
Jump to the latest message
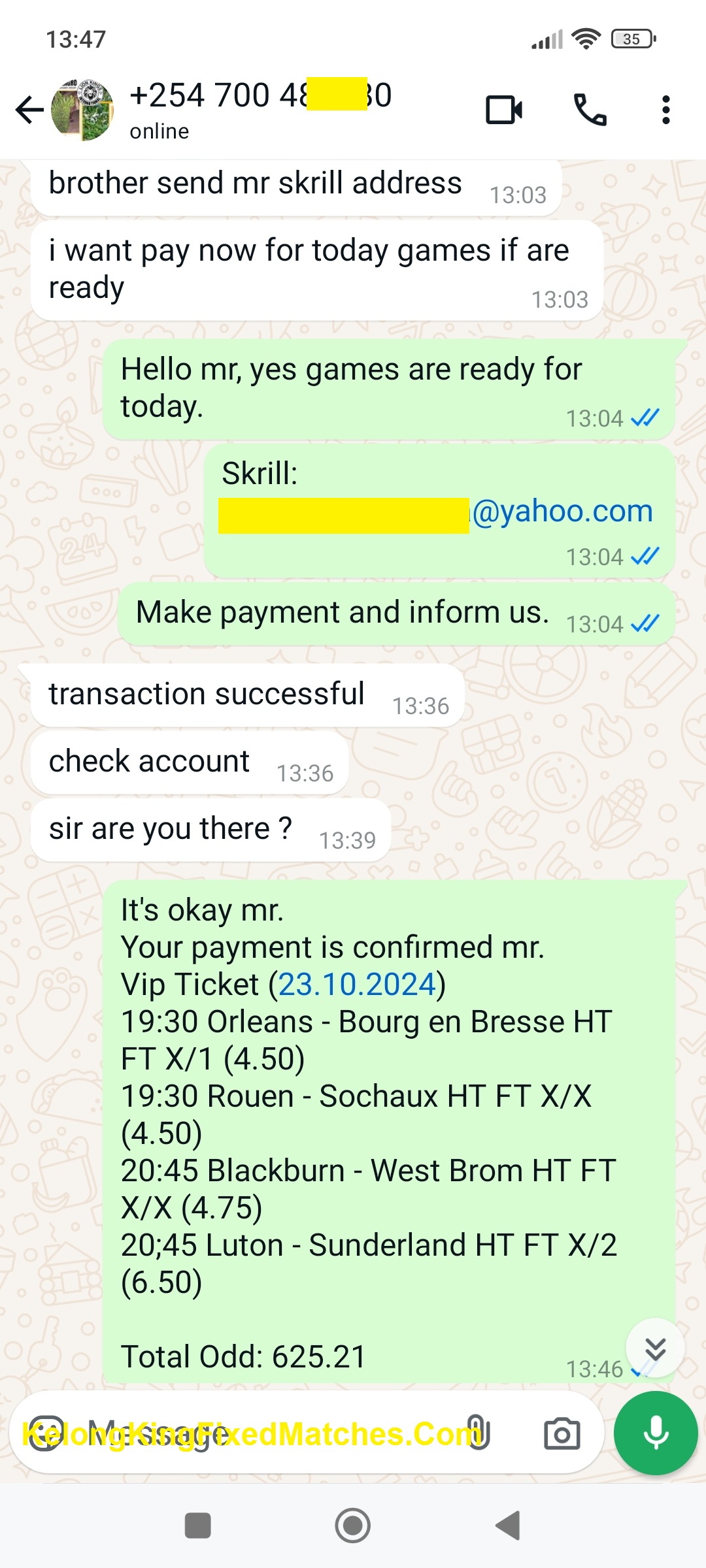click(655, 1348)
